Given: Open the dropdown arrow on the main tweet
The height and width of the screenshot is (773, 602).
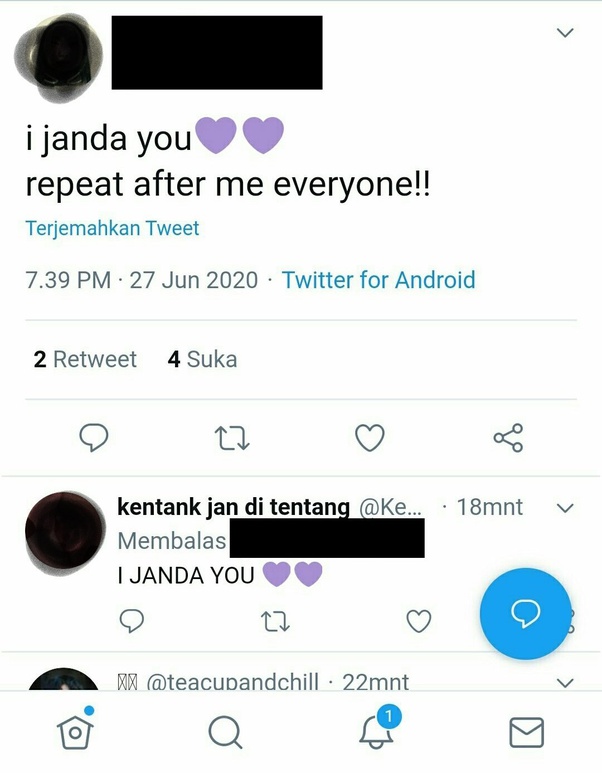Looking at the screenshot, I should pos(565,33).
